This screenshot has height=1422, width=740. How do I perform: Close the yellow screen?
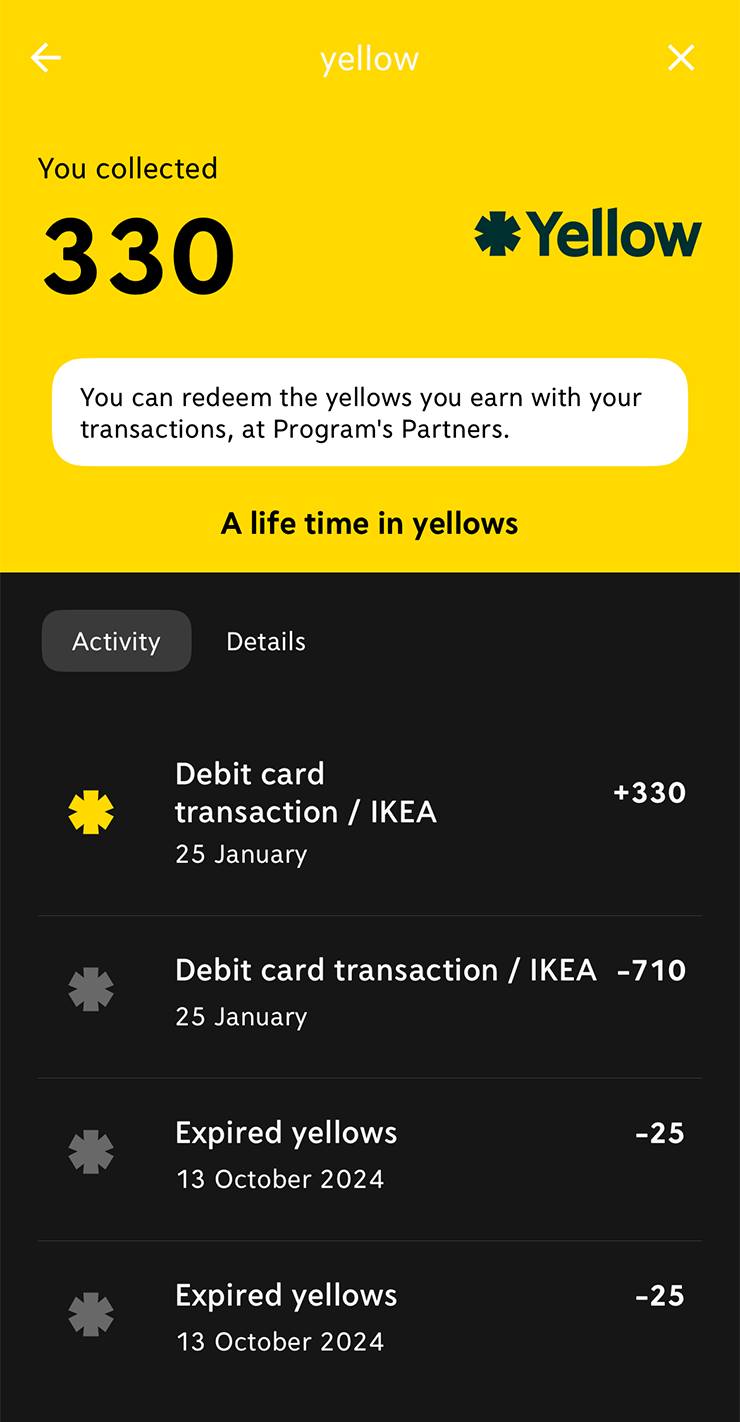click(681, 58)
